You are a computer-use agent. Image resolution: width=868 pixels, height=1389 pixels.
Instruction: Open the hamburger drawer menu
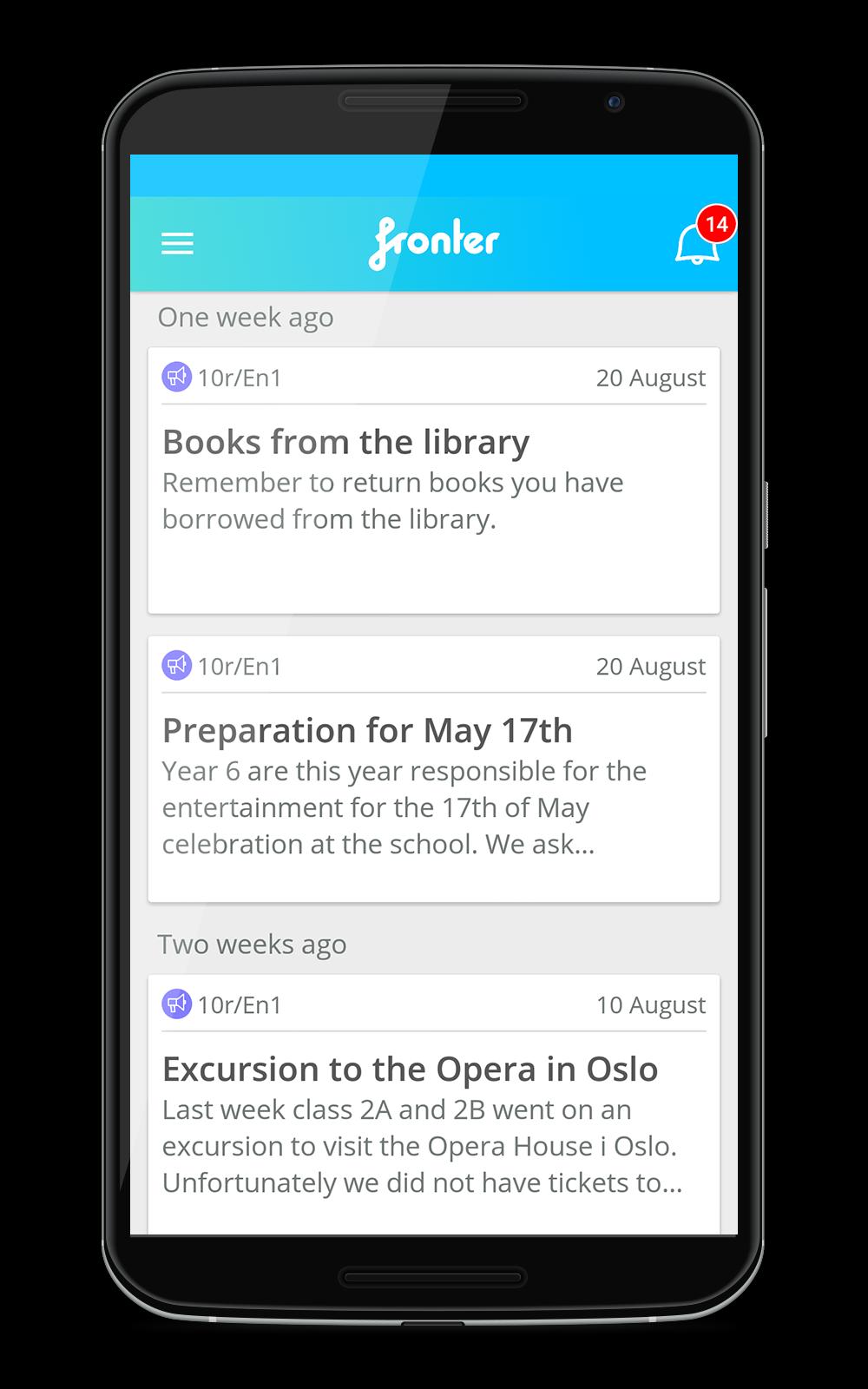coord(177,243)
